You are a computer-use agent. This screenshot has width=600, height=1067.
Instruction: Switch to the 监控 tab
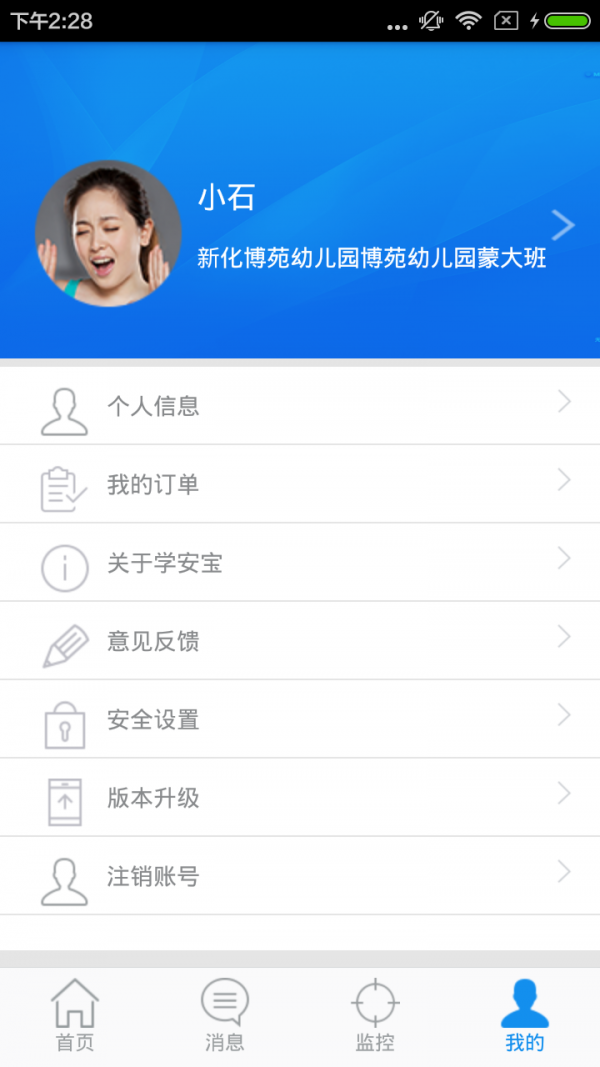(375, 1015)
